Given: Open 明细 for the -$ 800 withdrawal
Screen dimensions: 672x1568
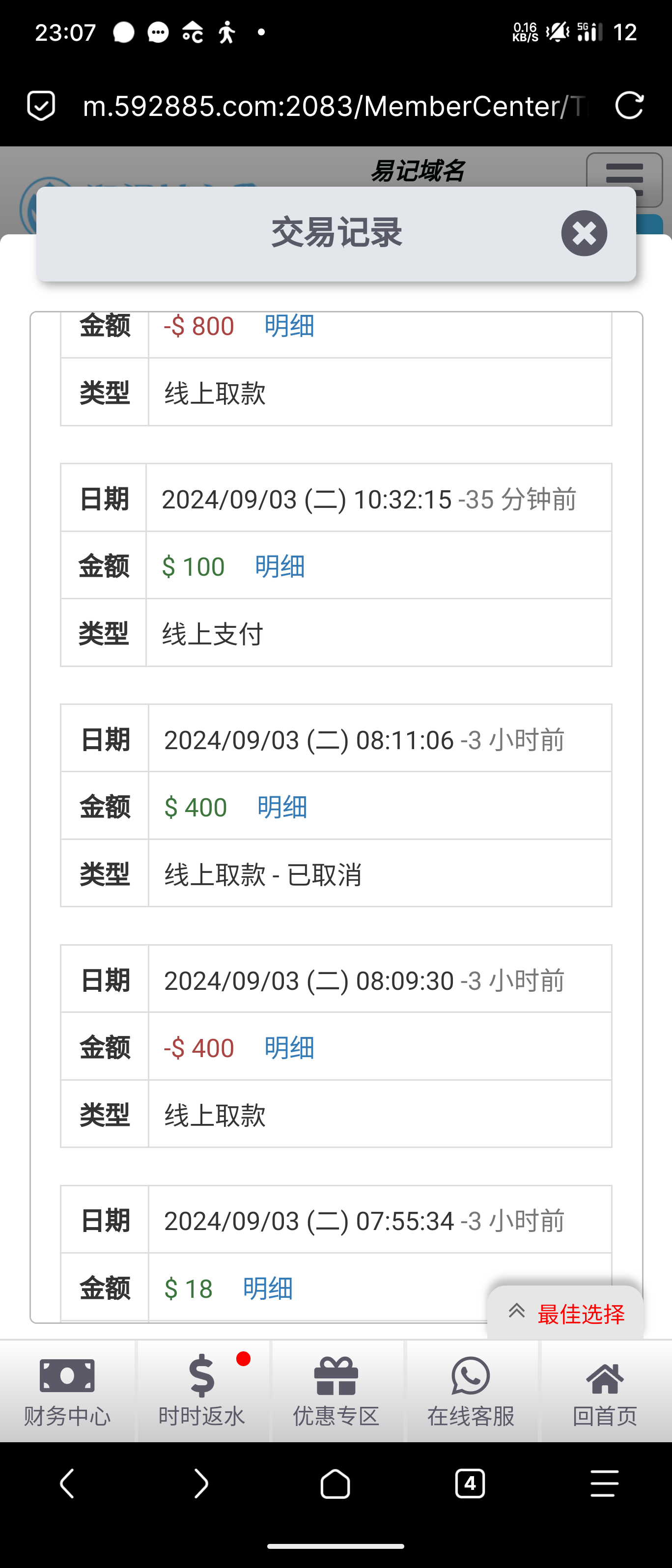Looking at the screenshot, I should coord(289,326).
